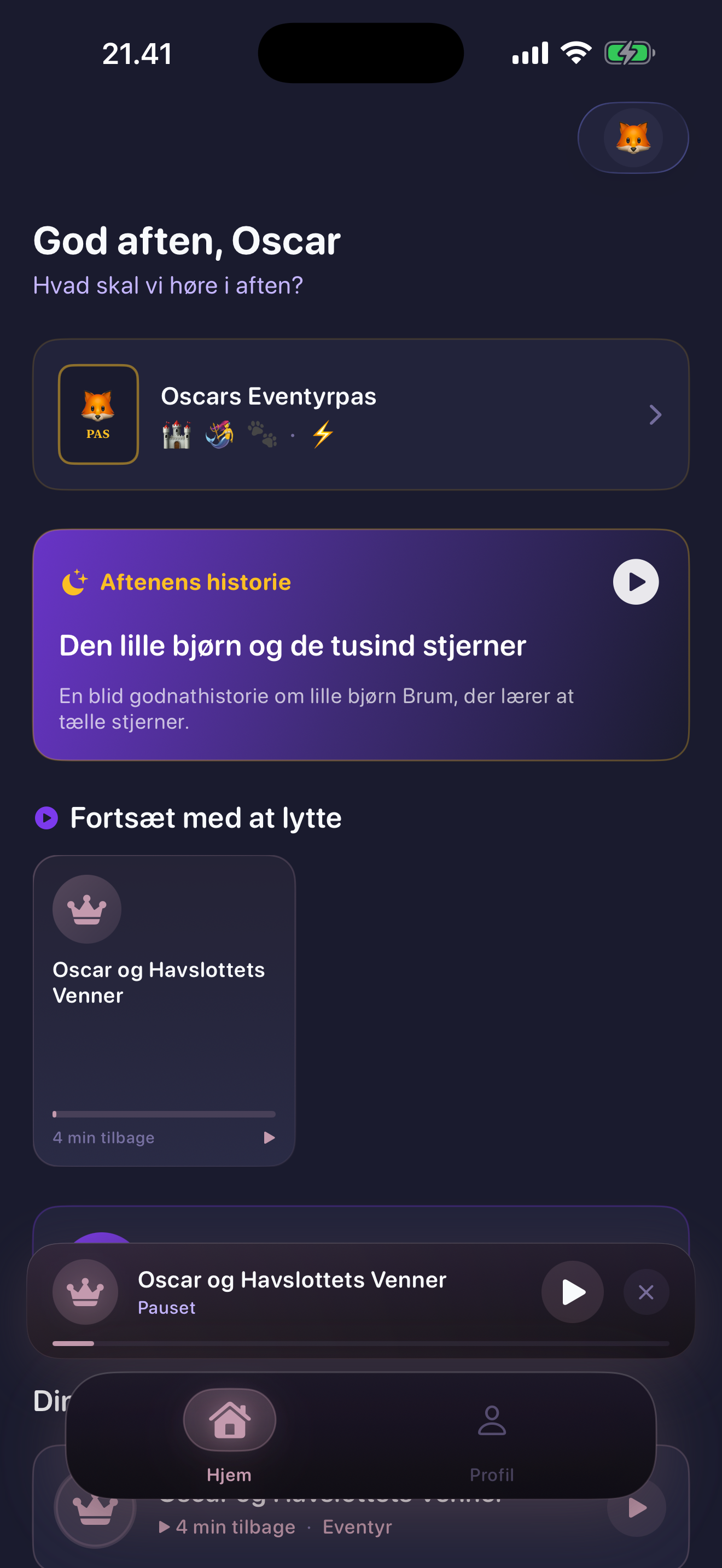The height and width of the screenshot is (1568, 722).
Task: Play Aftenens historie story
Action: coord(635,581)
